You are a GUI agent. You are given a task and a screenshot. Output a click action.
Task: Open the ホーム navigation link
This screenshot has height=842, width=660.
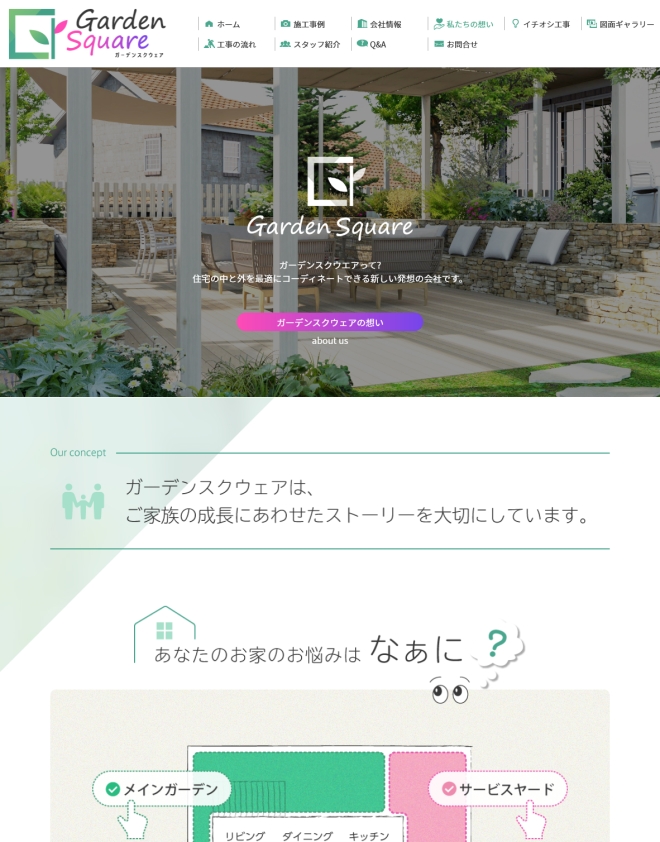click(227, 24)
